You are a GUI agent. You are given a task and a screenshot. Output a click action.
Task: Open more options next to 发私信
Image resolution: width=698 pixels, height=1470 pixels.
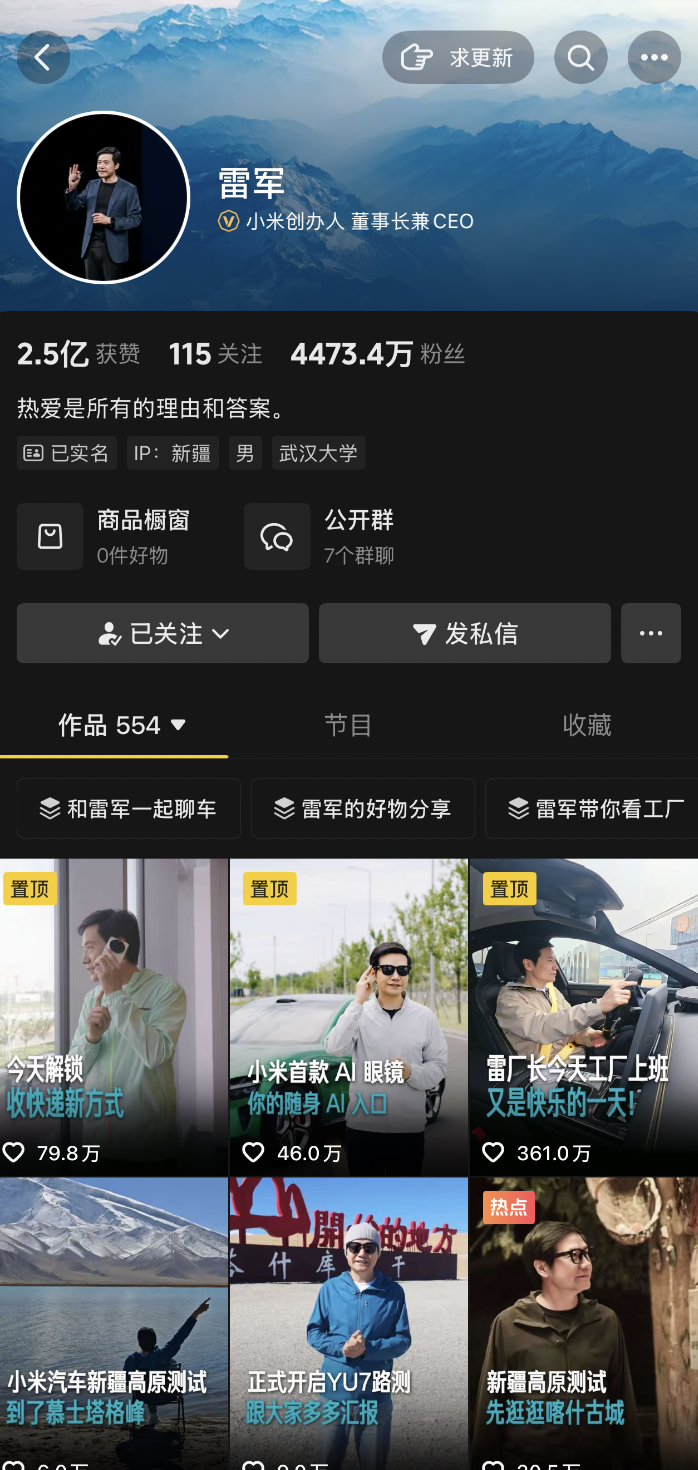pos(651,633)
